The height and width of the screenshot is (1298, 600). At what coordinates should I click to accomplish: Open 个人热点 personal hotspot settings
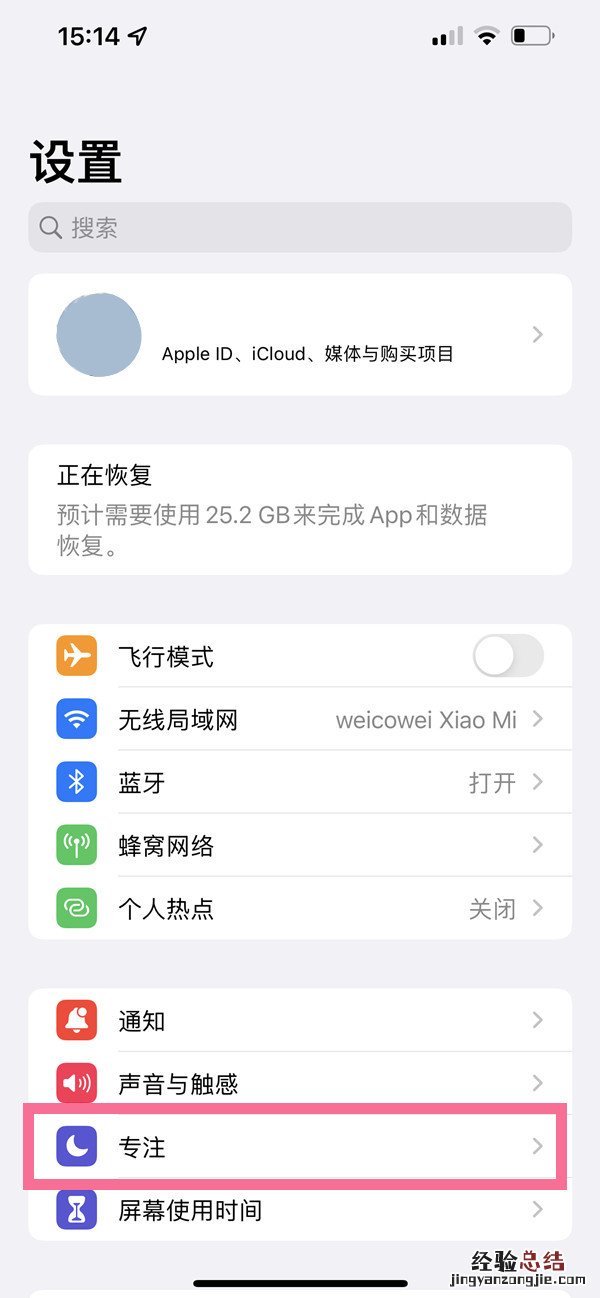(x=300, y=909)
